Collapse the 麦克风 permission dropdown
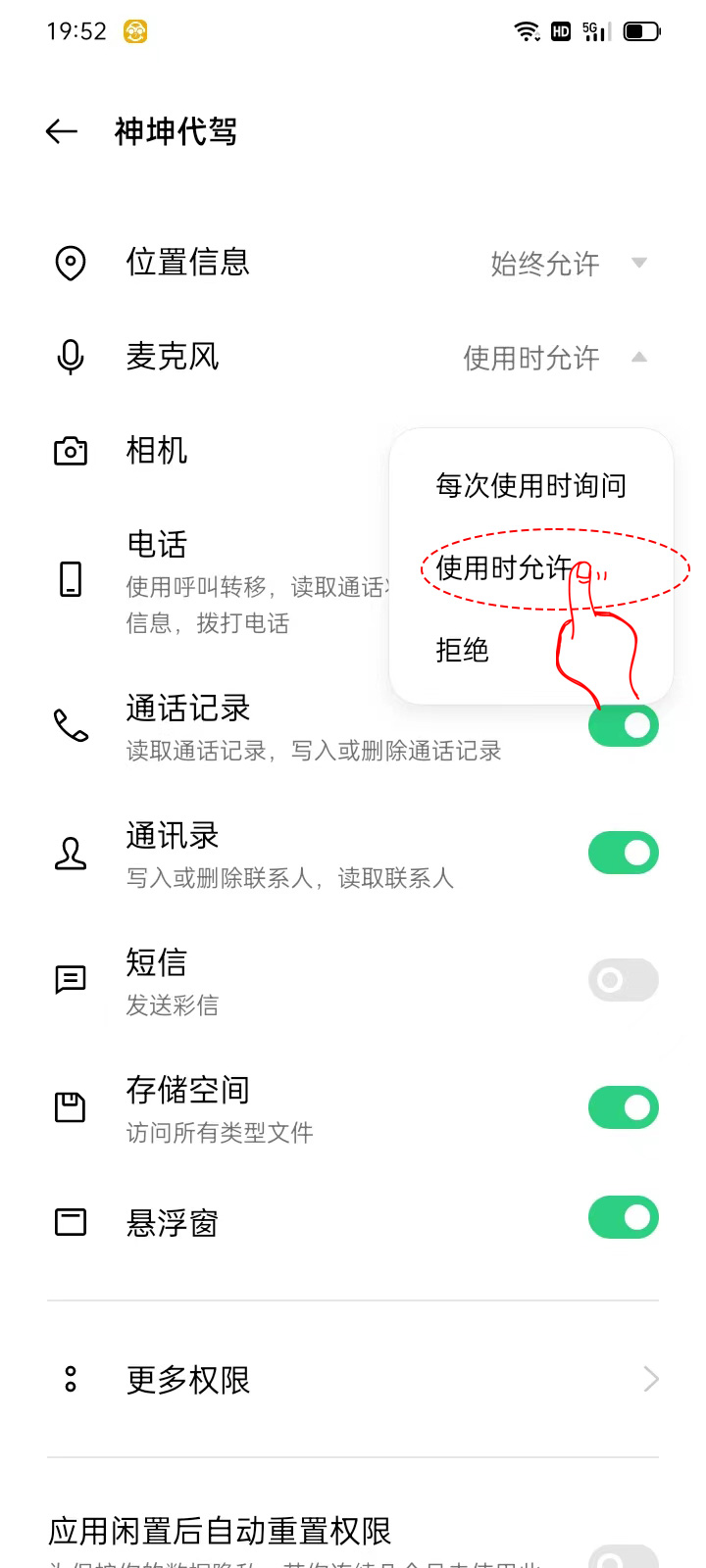 pos(555,358)
